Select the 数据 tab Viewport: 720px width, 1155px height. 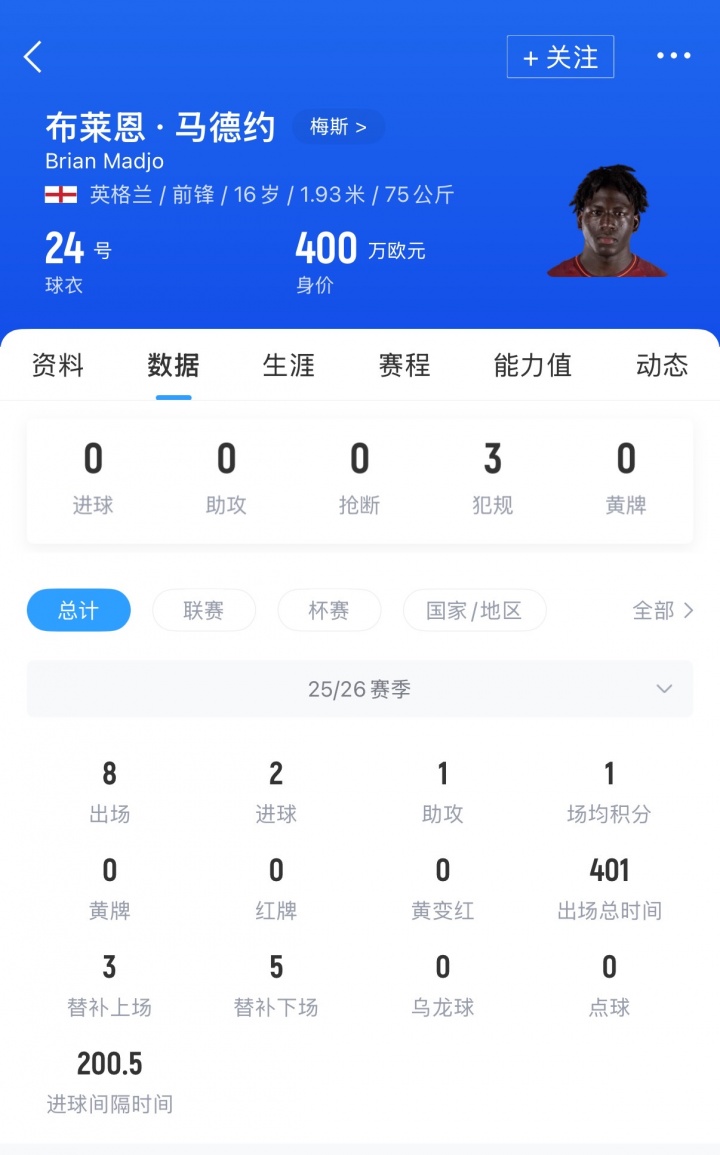coord(173,366)
